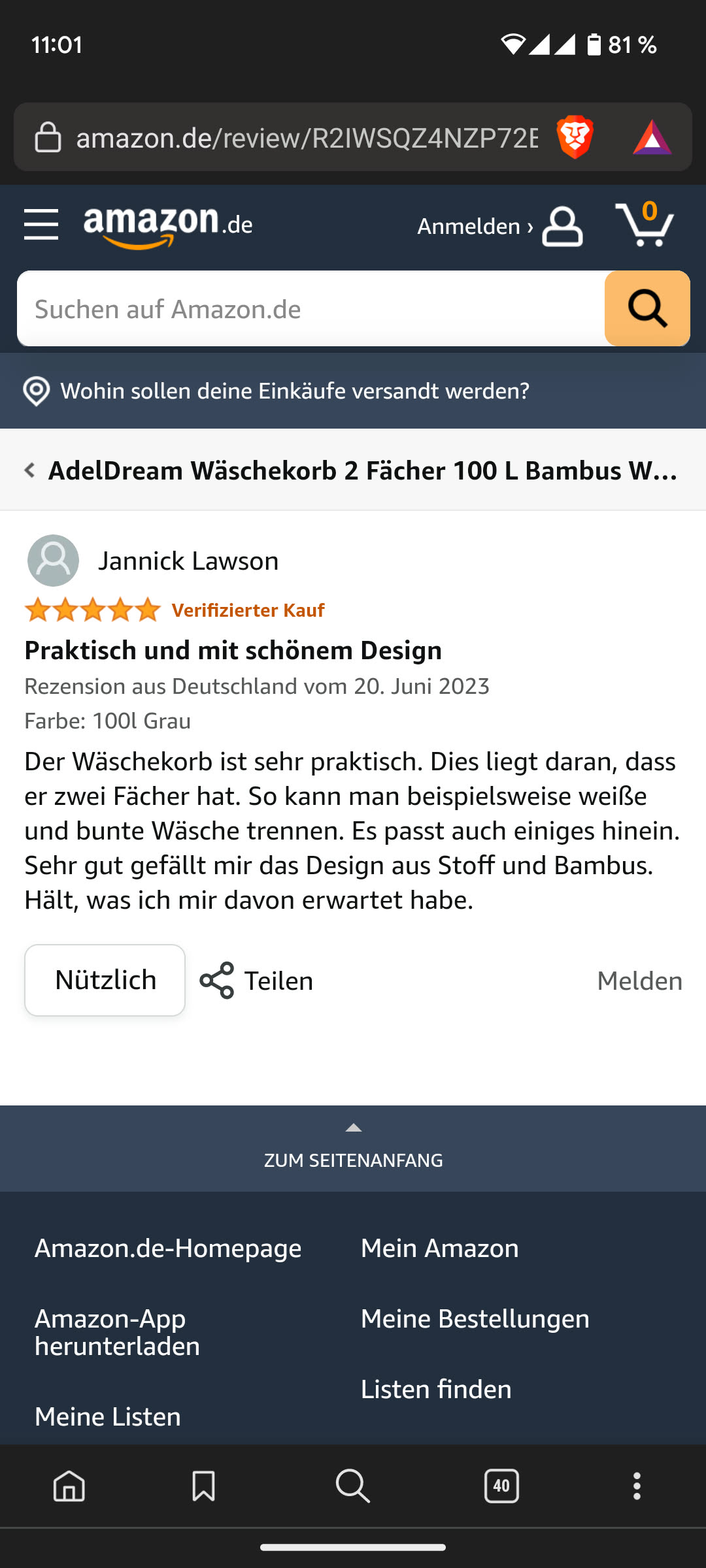
Task: Choose delivery location for your purchases
Action: tap(294, 391)
